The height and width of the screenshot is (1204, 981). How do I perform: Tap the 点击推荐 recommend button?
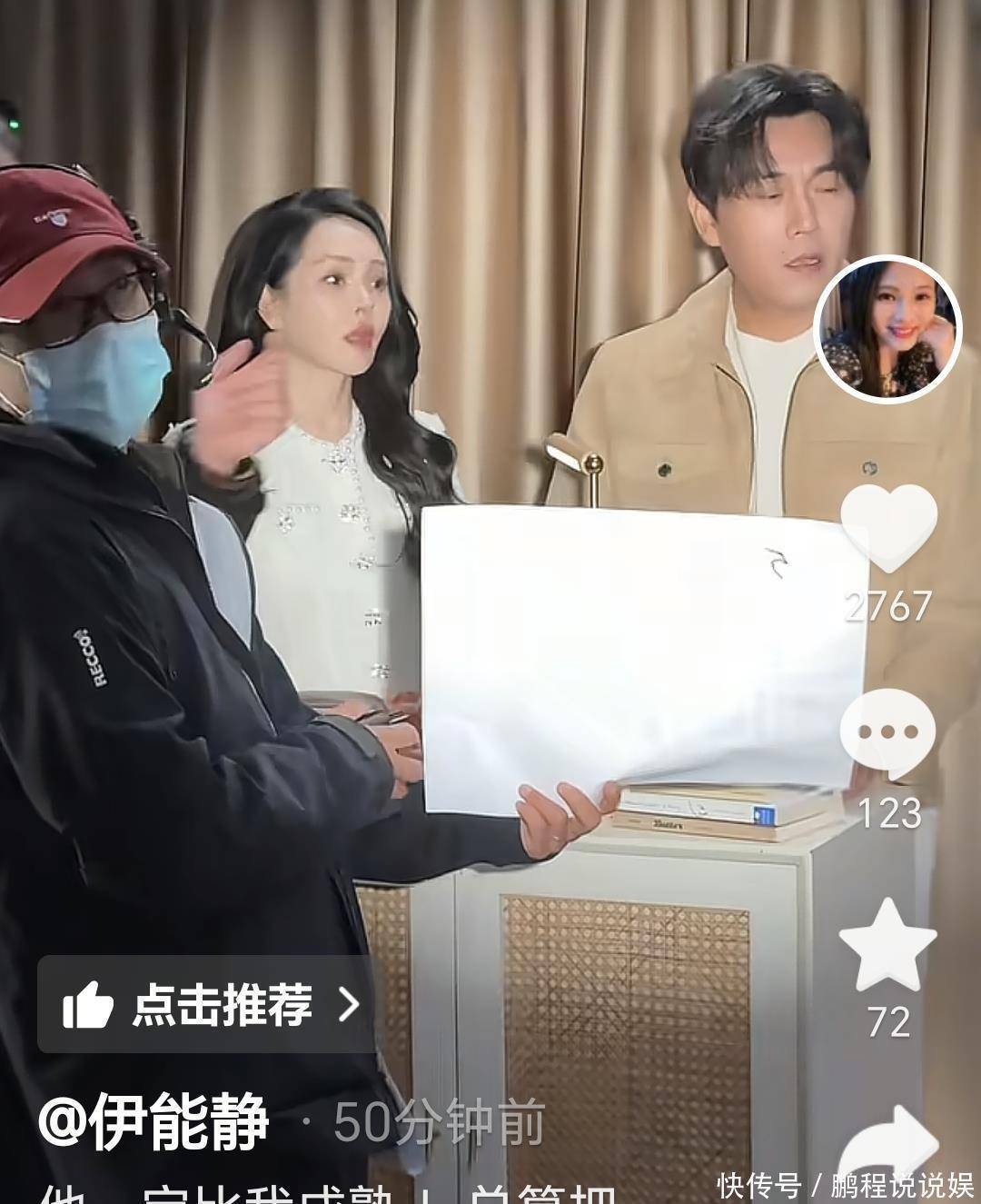point(210,1005)
